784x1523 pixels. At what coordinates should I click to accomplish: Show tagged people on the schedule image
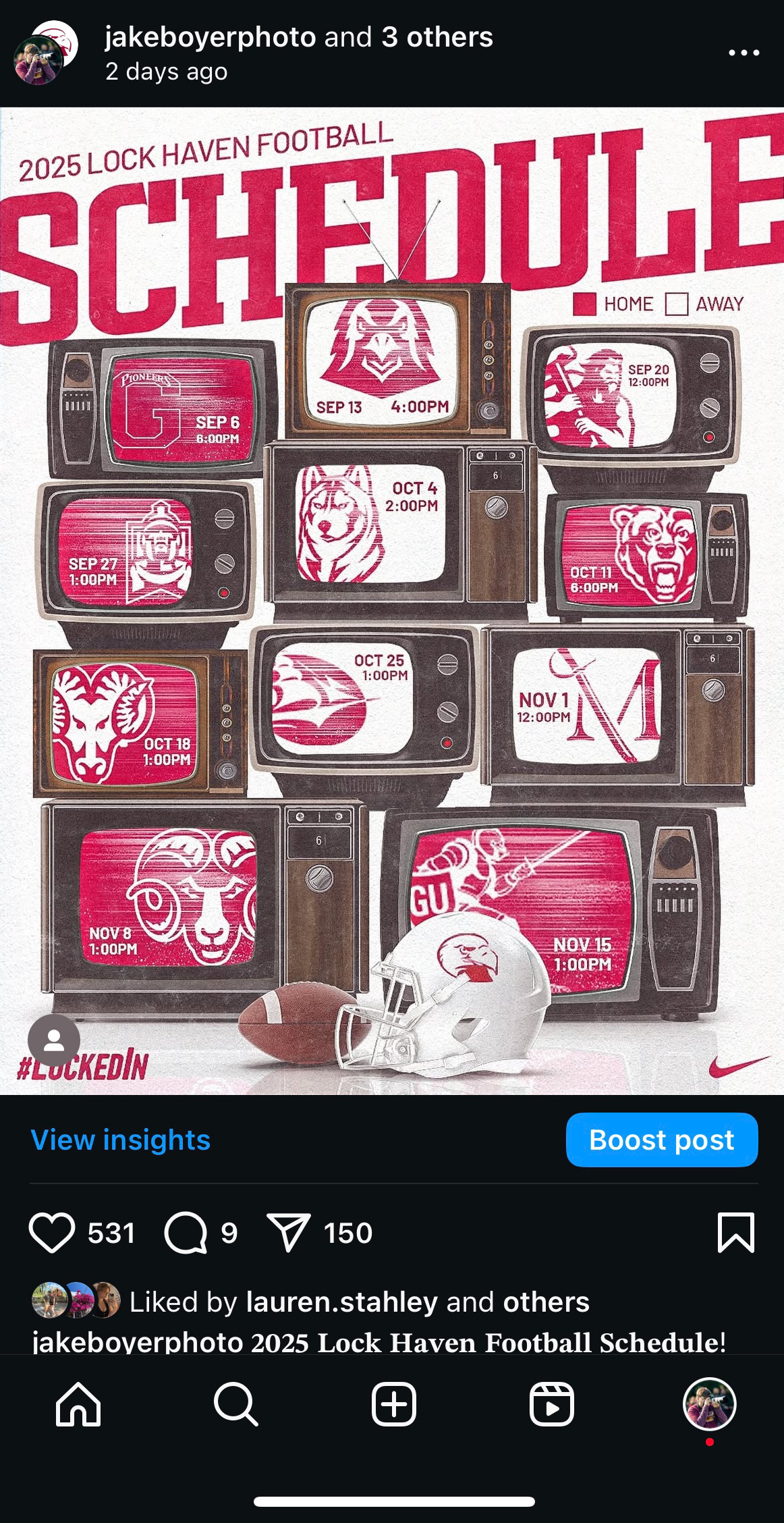click(x=54, y=1040)
